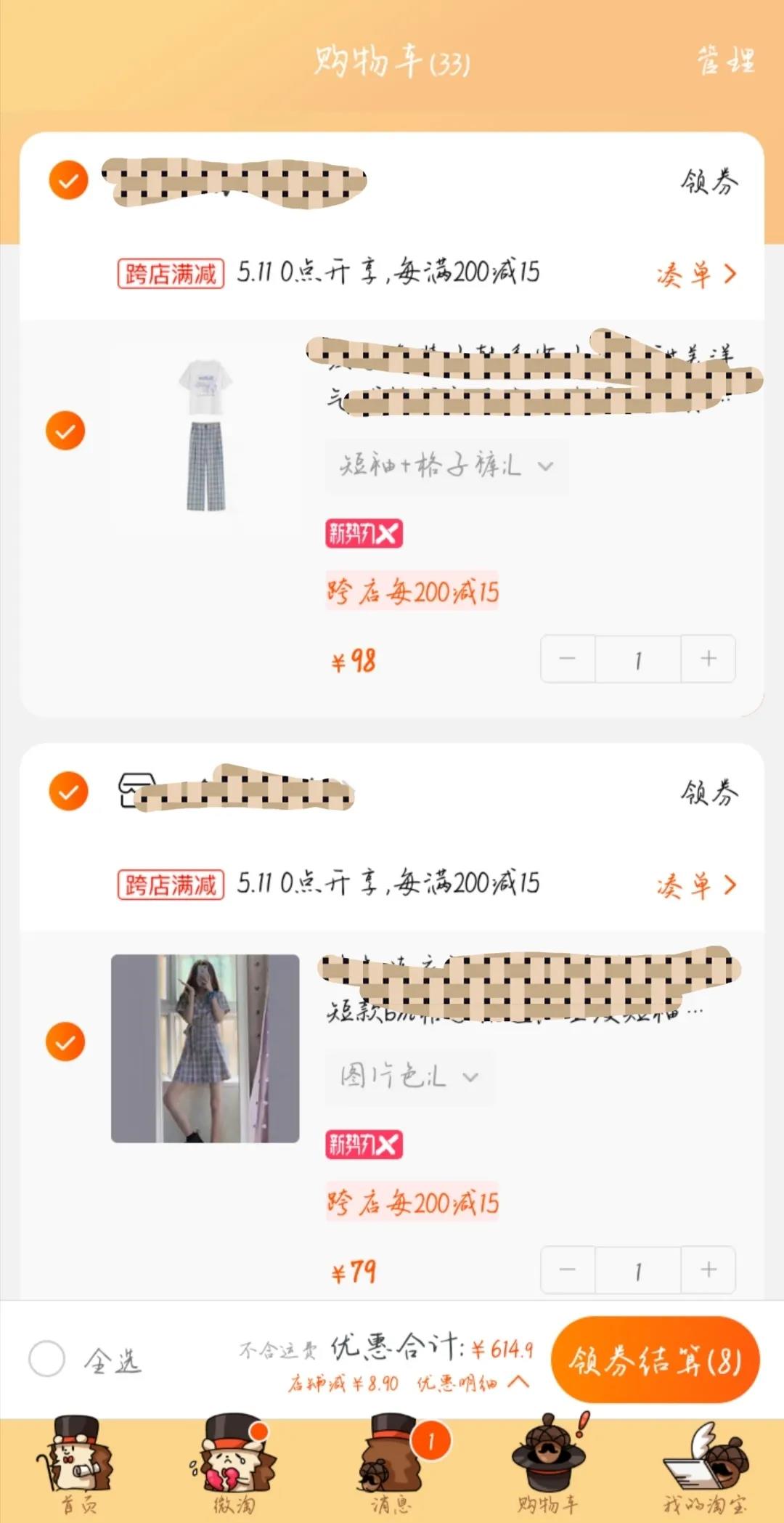Uncheck the second shop's checkbox
The width and height of the screenshot is (784, 1523).
(x=68, y=791)
